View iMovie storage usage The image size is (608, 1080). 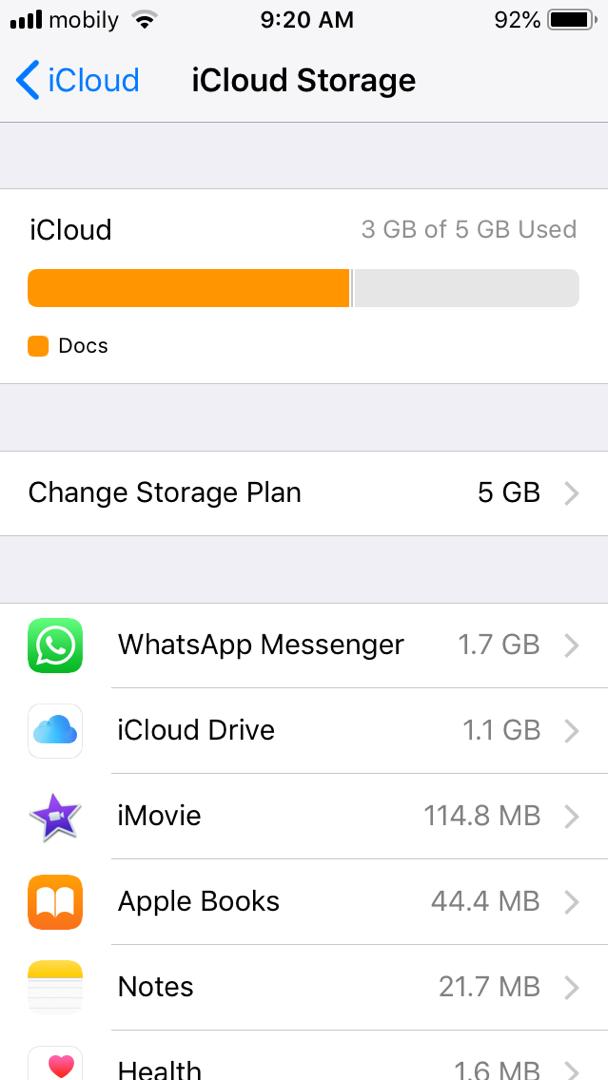(304, 816)
